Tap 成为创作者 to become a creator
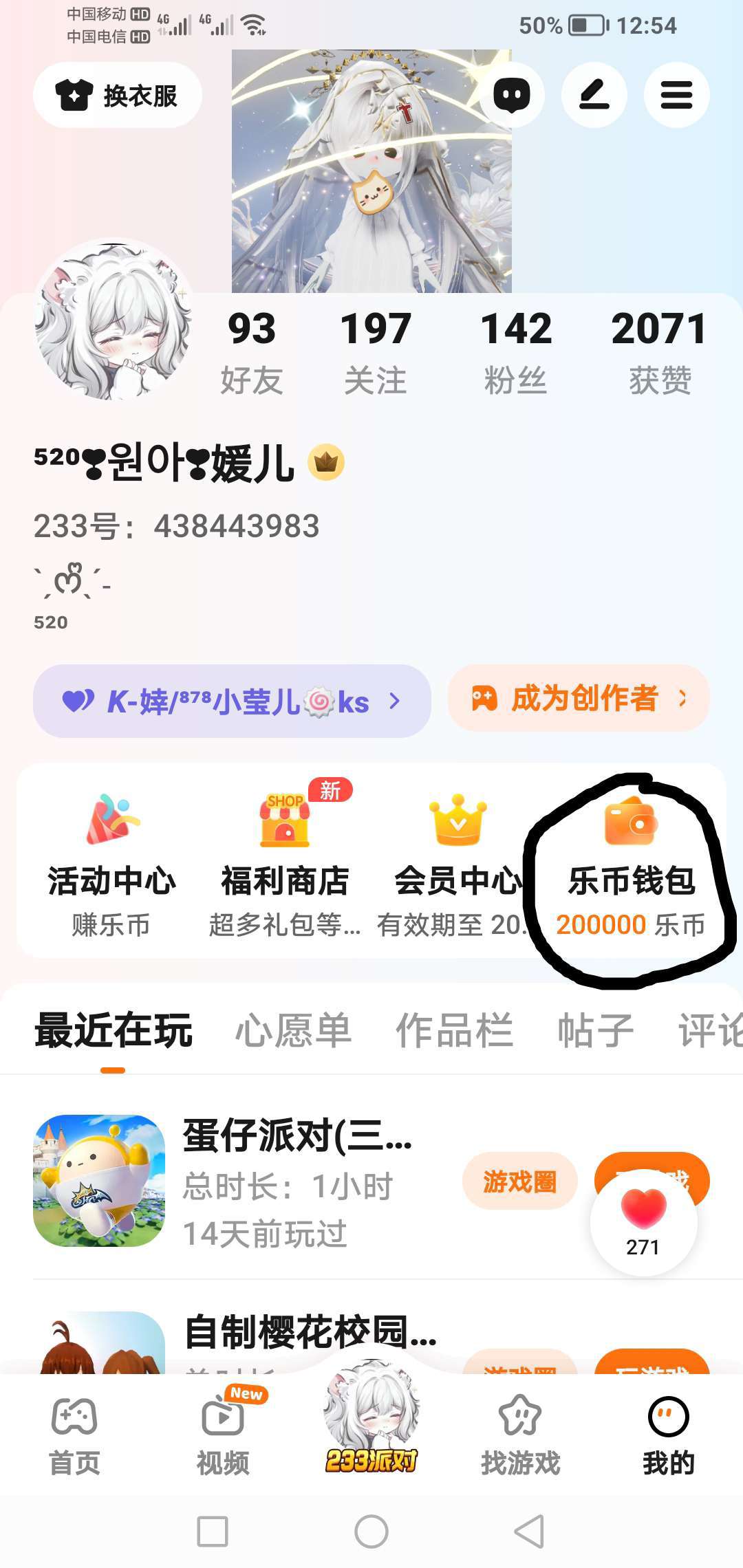Screen dimensions: 743x1568 (579, 699)
